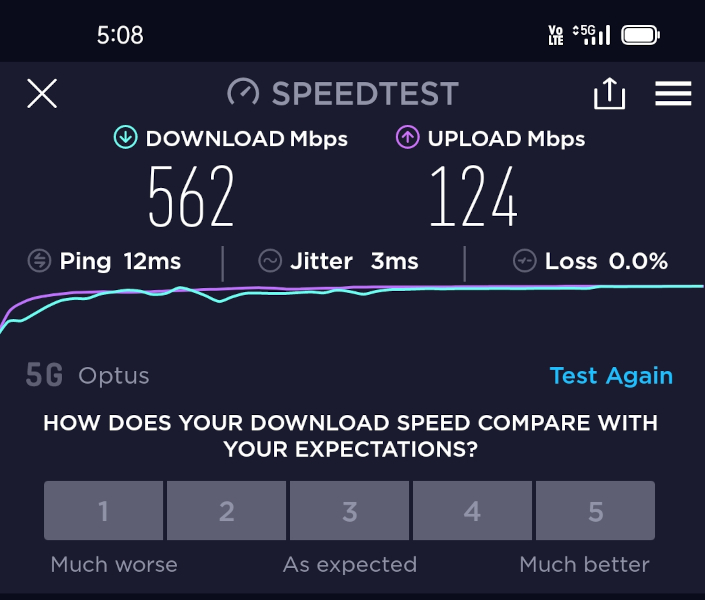Select rating 2 for download speed
Screen dimensions: 705x600
pyautogui.click(x=226, y=511)
